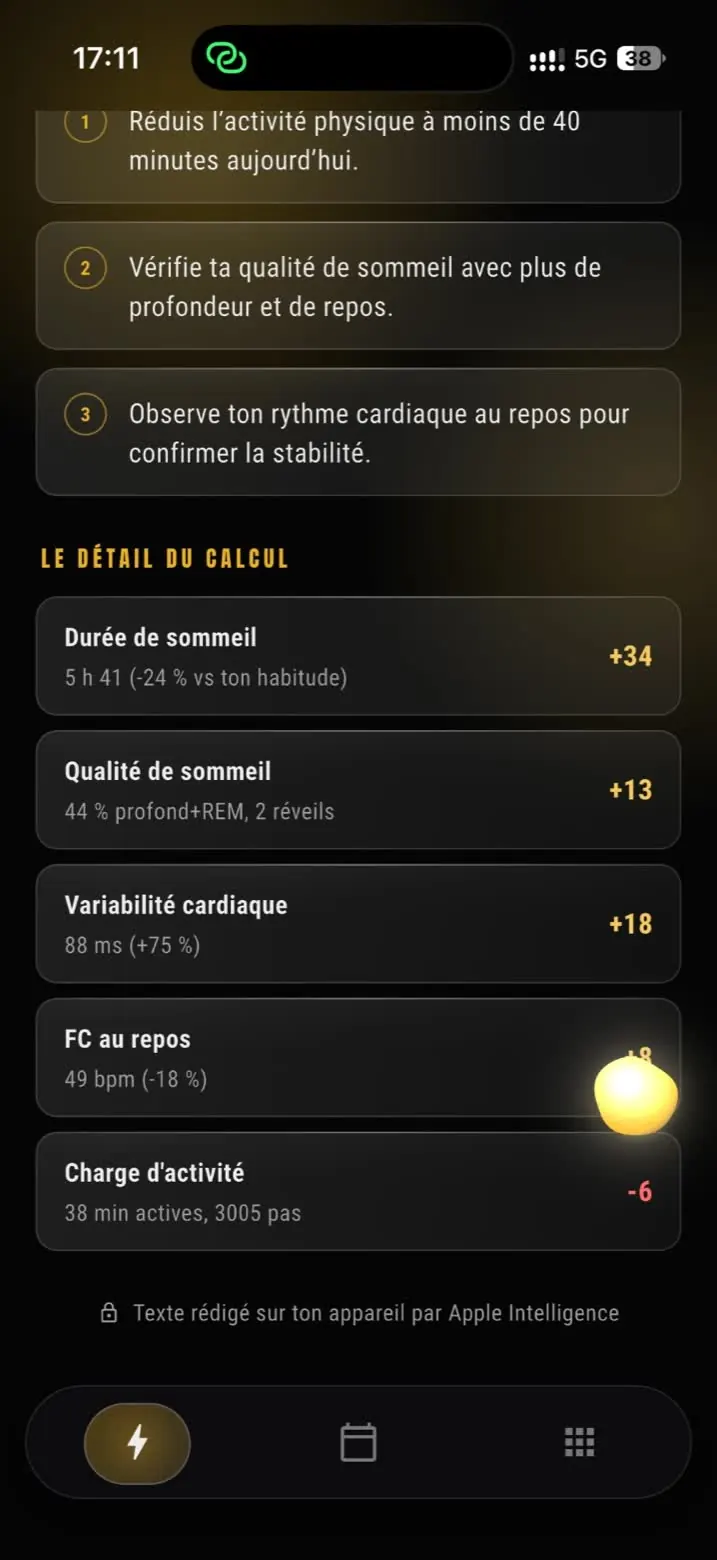This screenshot has height=1560, width=717.
Task: Open the Qualité de sommeil card
Action: click(358, 790)
